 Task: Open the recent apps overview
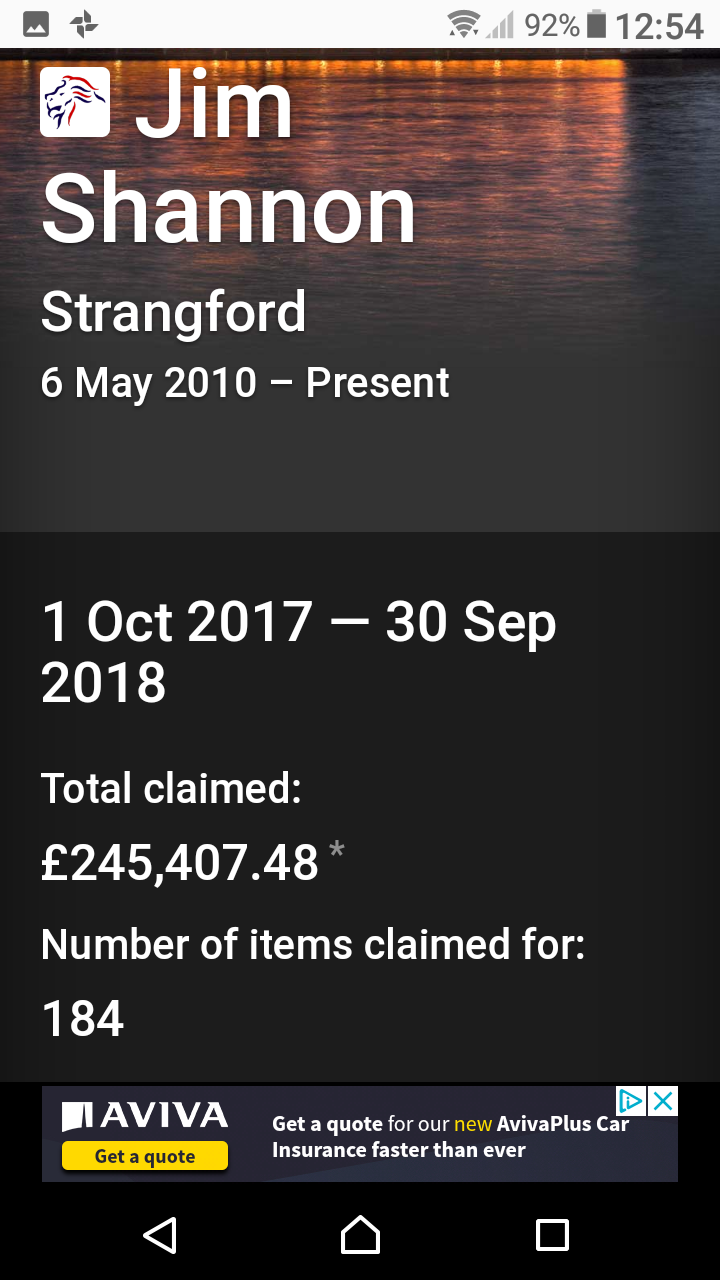click(552, 1235)
